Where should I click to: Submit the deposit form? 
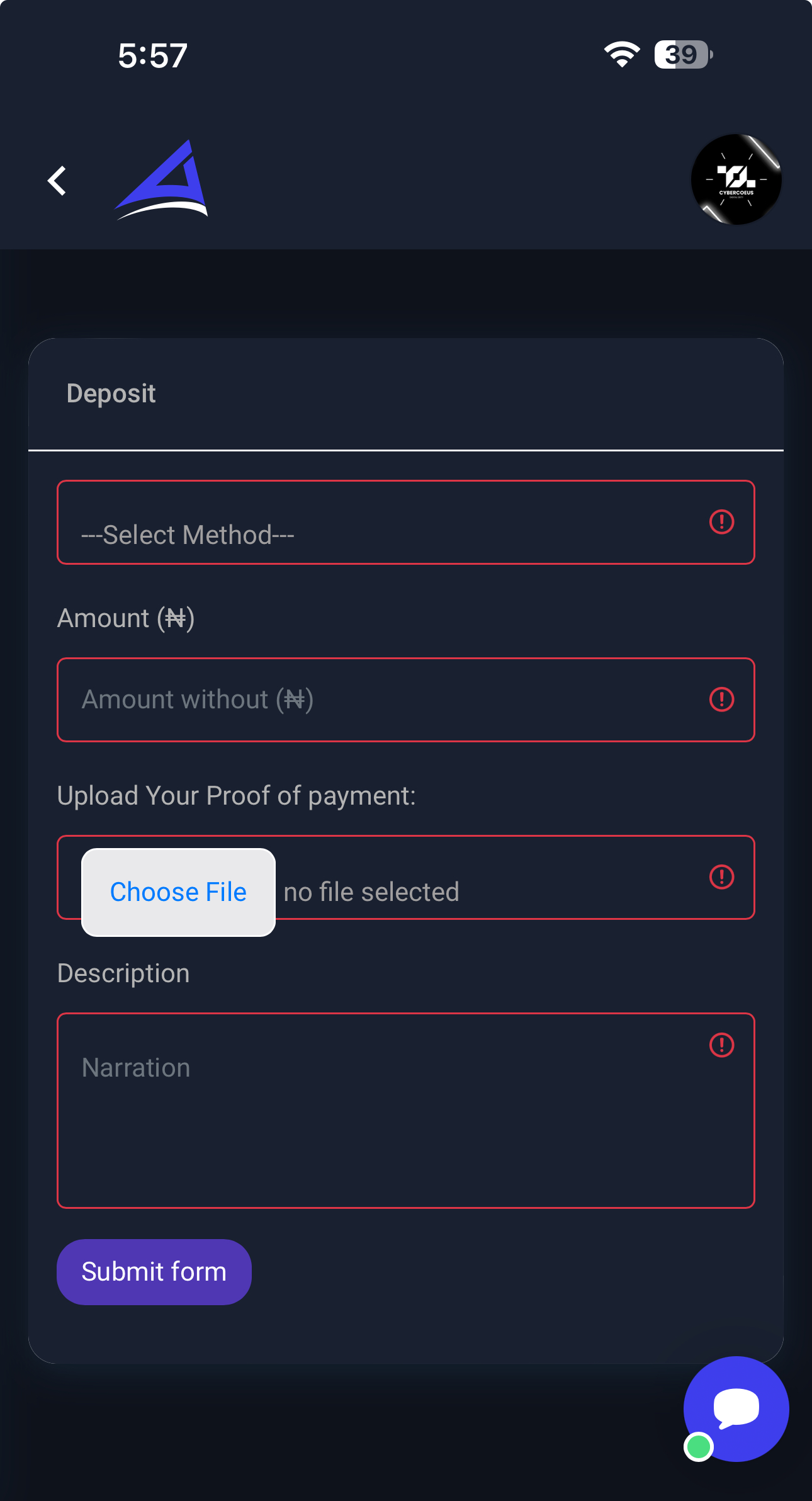click(154, 1272)
